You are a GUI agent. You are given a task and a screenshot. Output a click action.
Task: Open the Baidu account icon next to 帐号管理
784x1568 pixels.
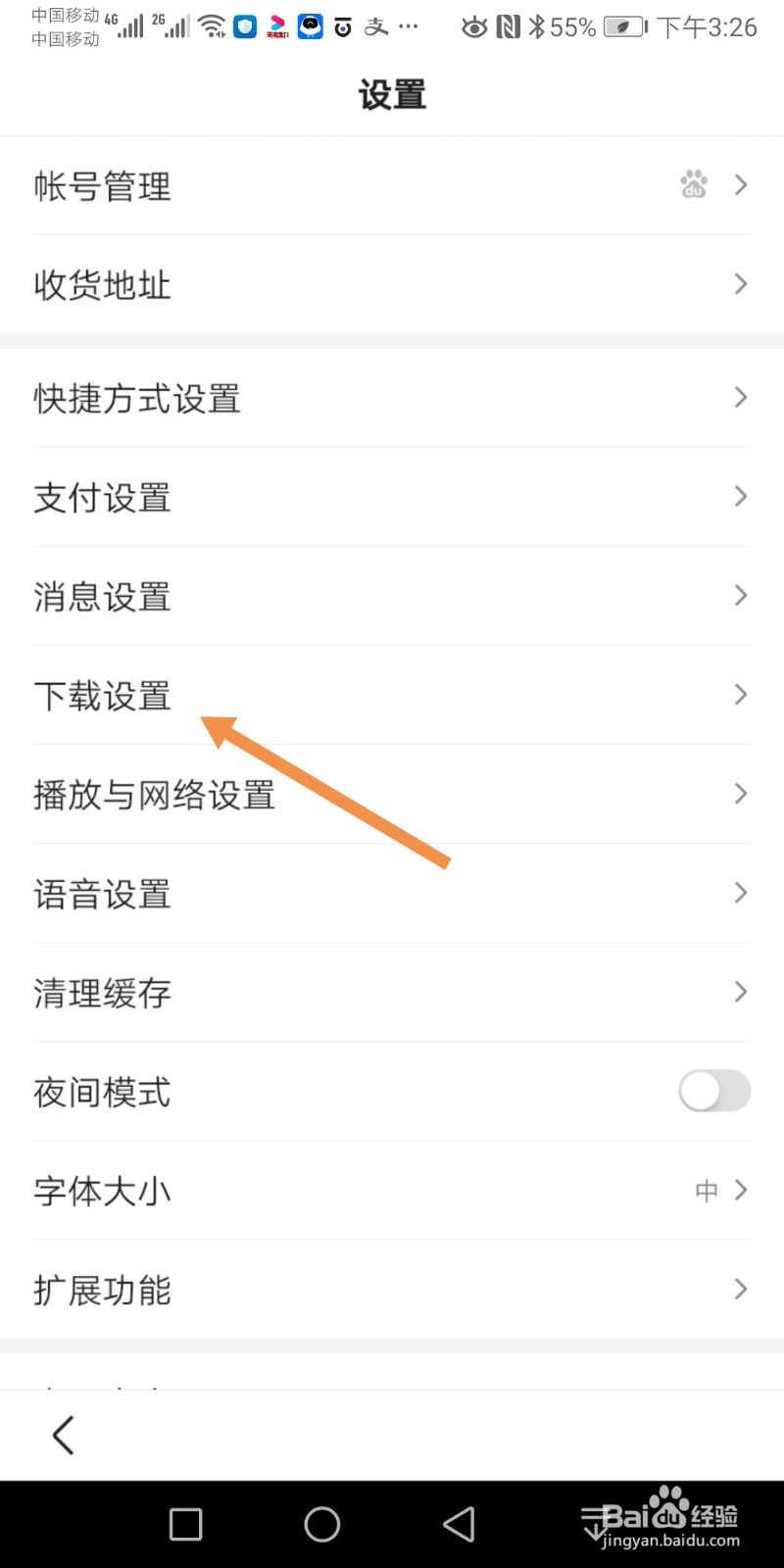pyautogui.click(x=693, y=184)
